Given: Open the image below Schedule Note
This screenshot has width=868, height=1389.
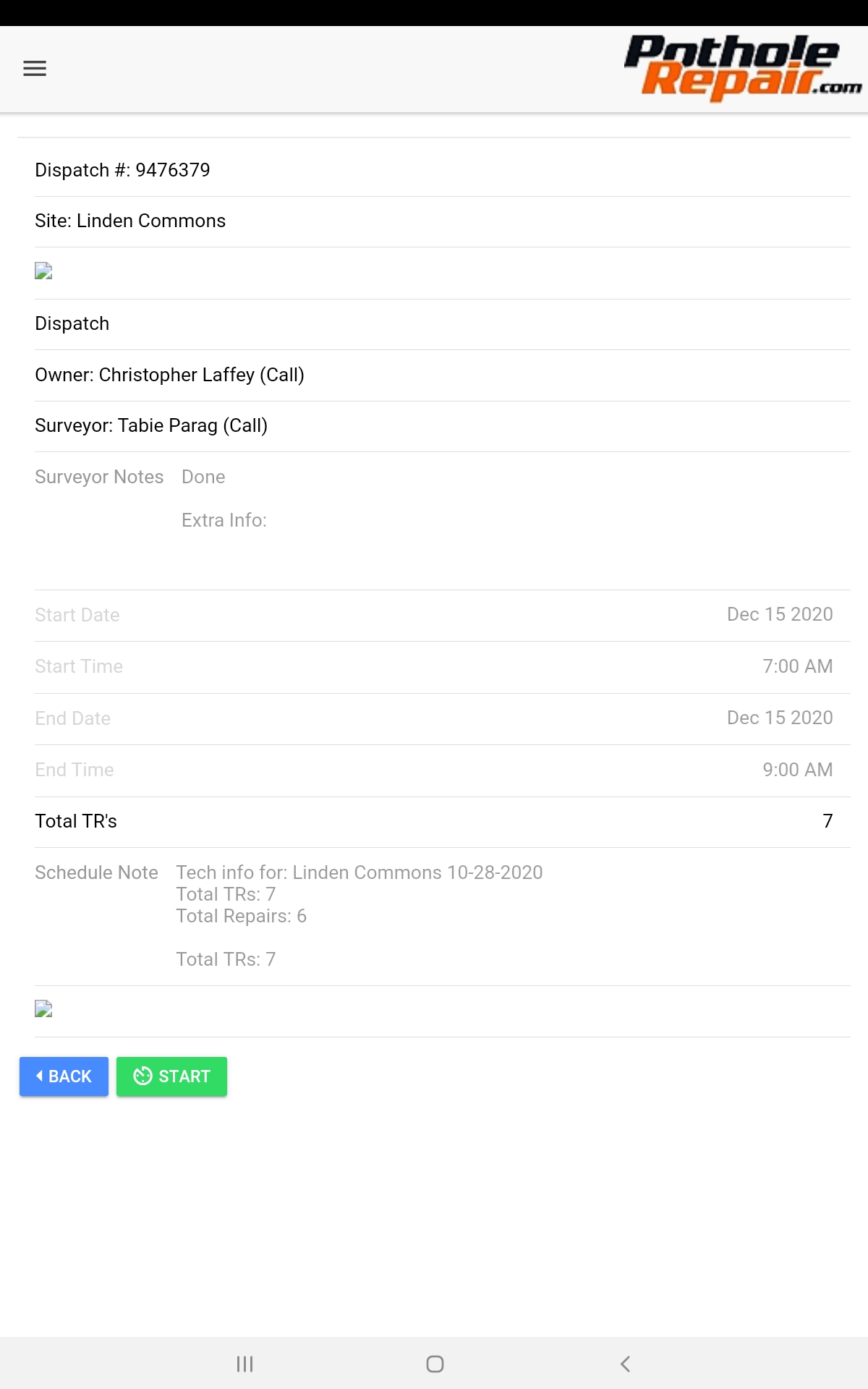Looking at the screenshot, I should point(43,1009).
